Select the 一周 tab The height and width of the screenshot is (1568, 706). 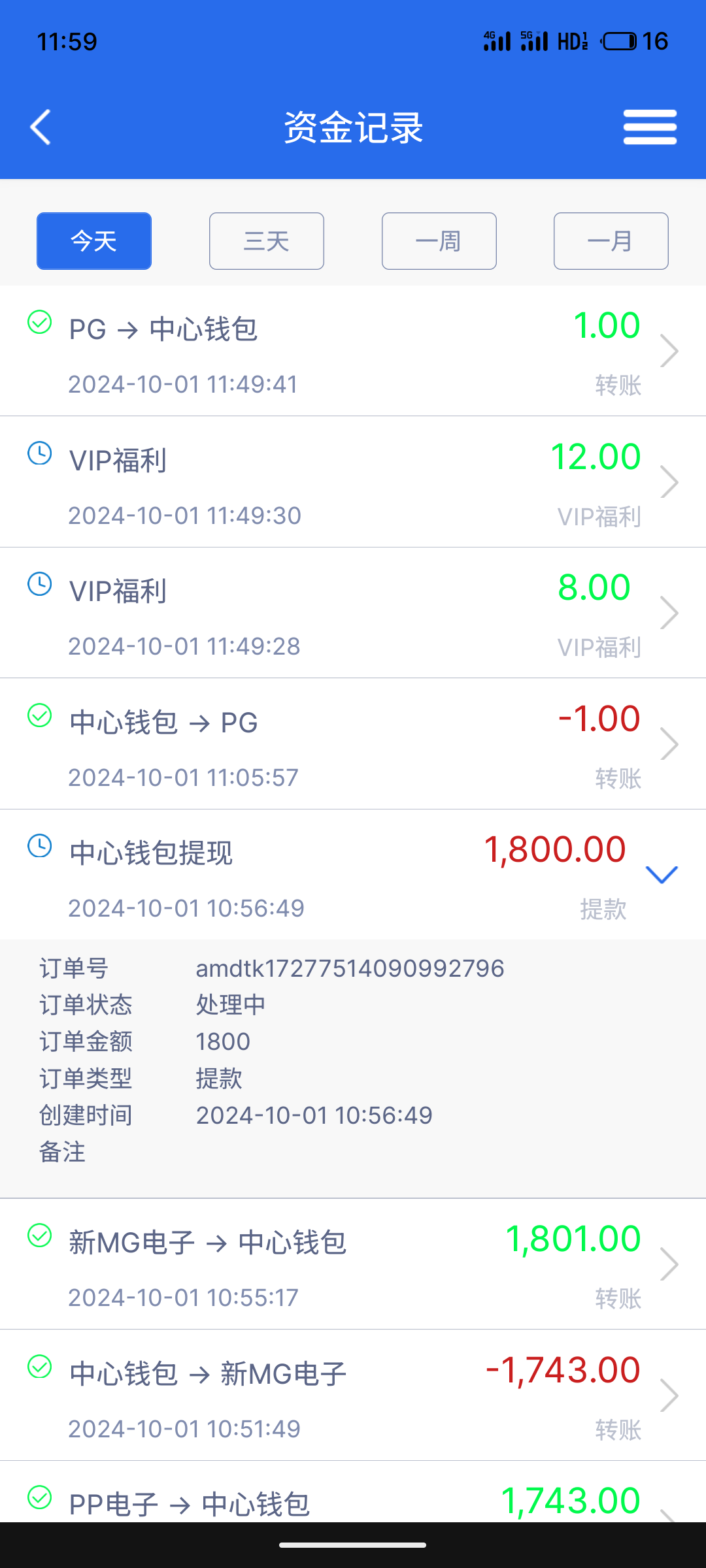438,240
